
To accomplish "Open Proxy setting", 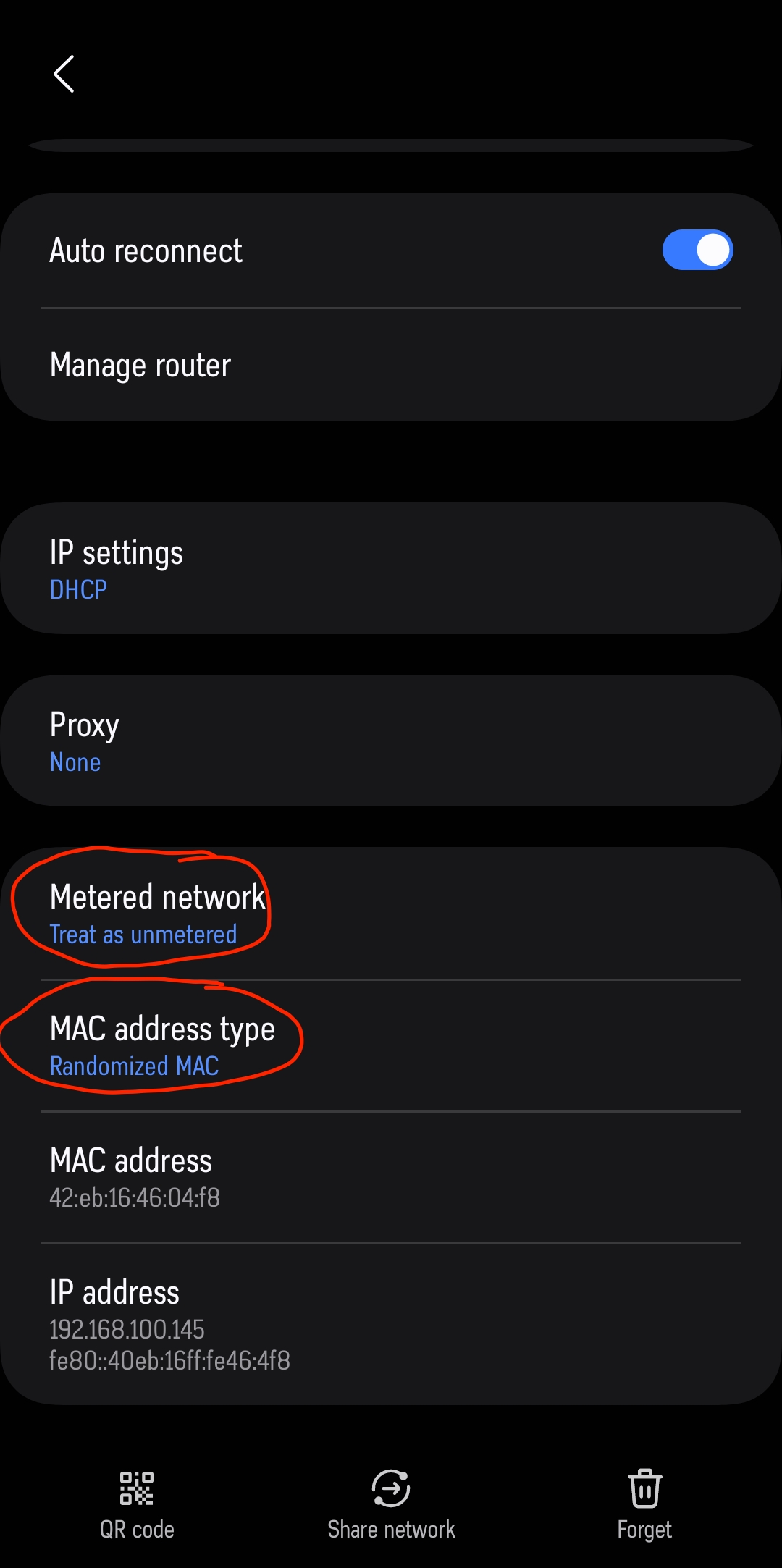I will [x=391, y=741].
